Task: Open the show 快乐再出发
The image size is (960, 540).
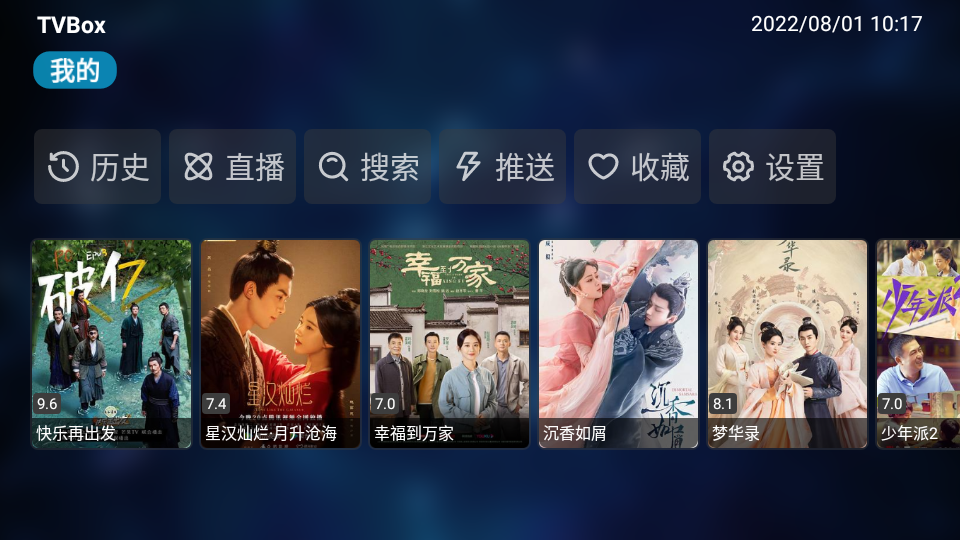Action: tap(111, 343)
